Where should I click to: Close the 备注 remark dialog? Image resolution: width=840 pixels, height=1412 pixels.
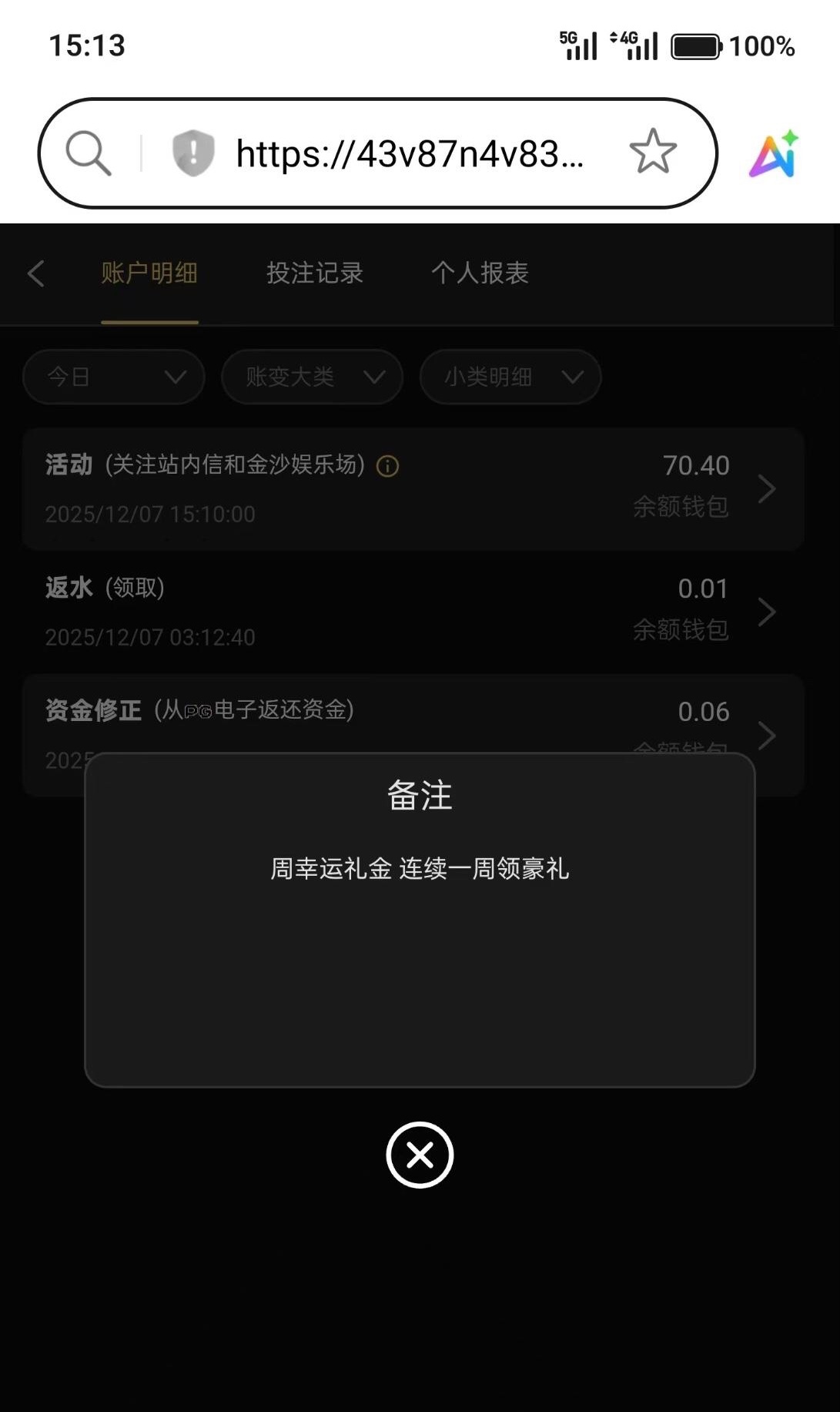tap(420, 1155)
